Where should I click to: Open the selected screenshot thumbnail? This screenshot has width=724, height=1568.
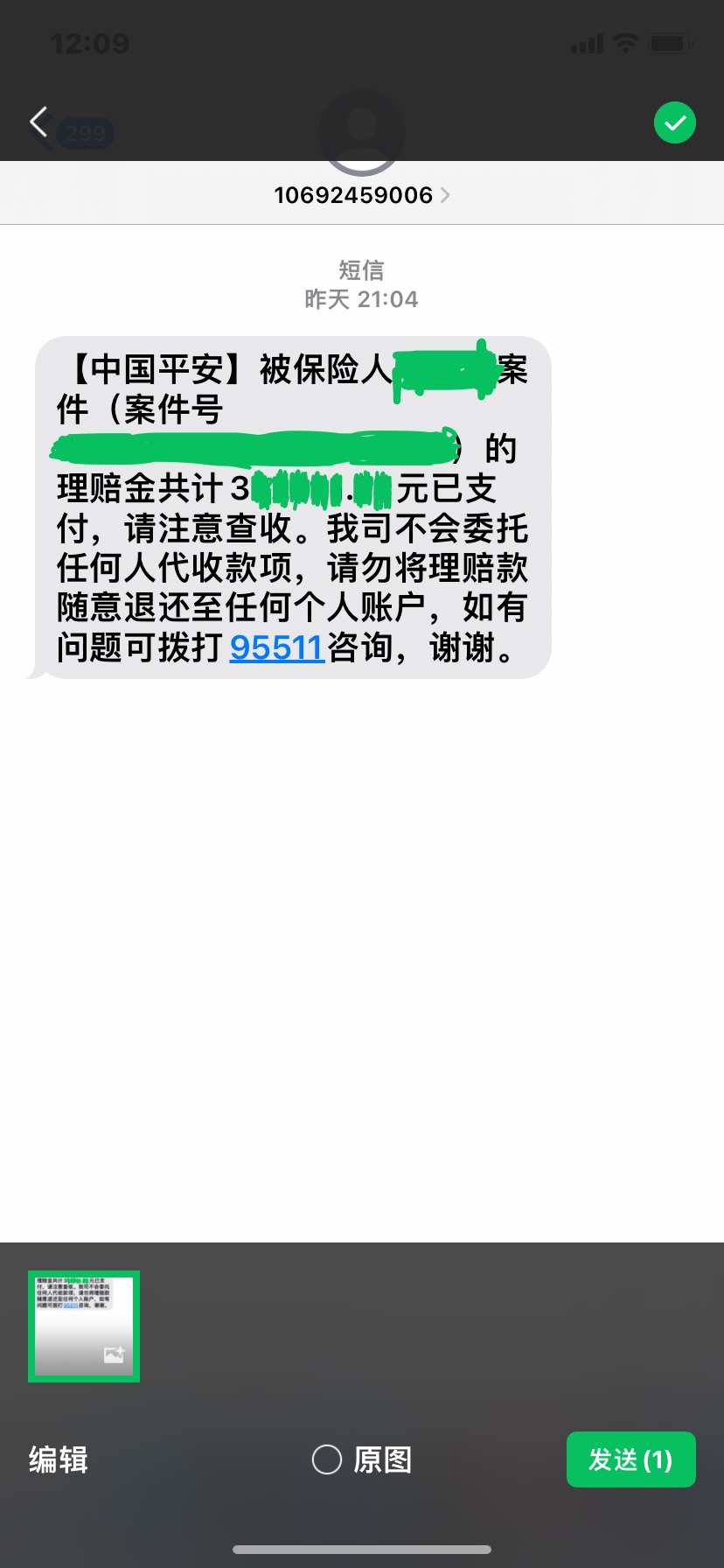[x=84, y=1326]
